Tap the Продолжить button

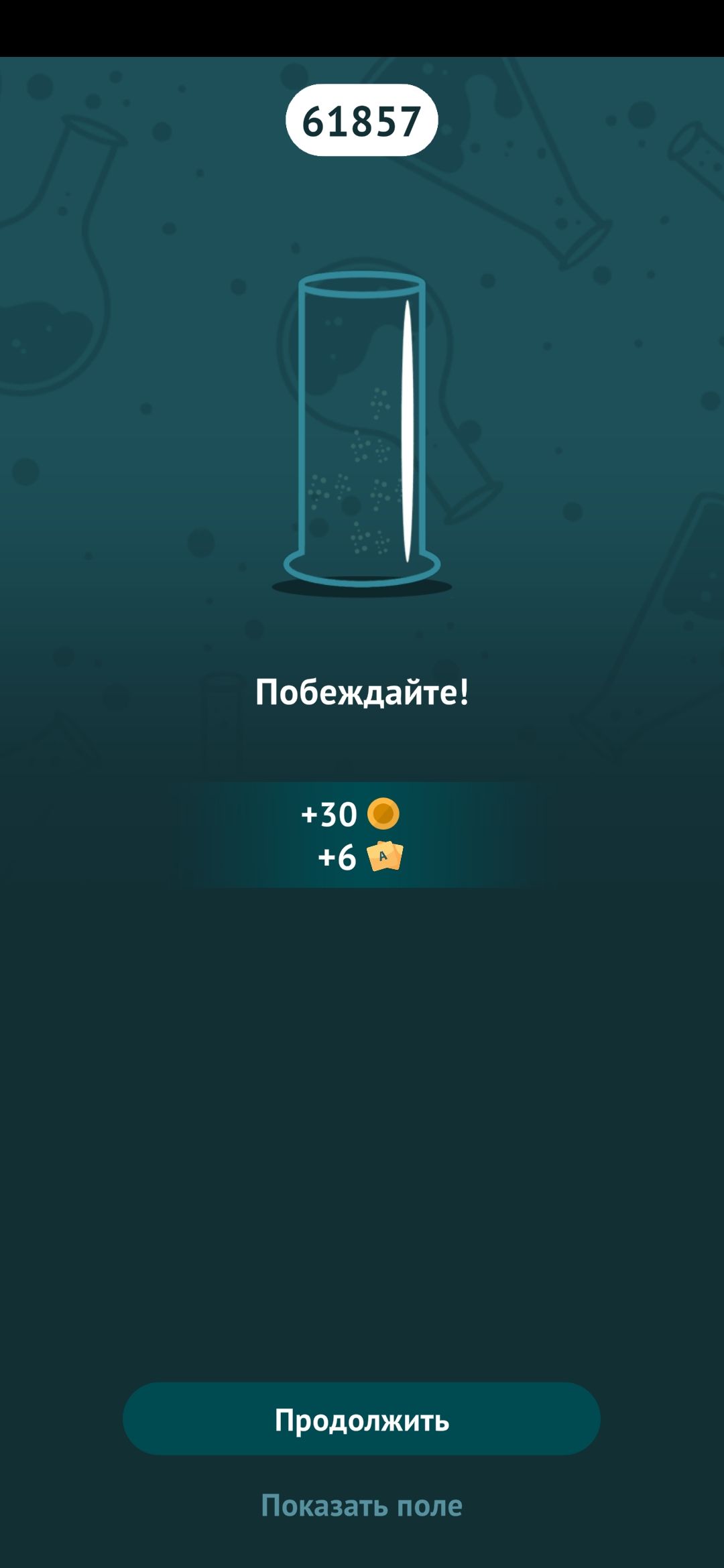[361, 1419]
